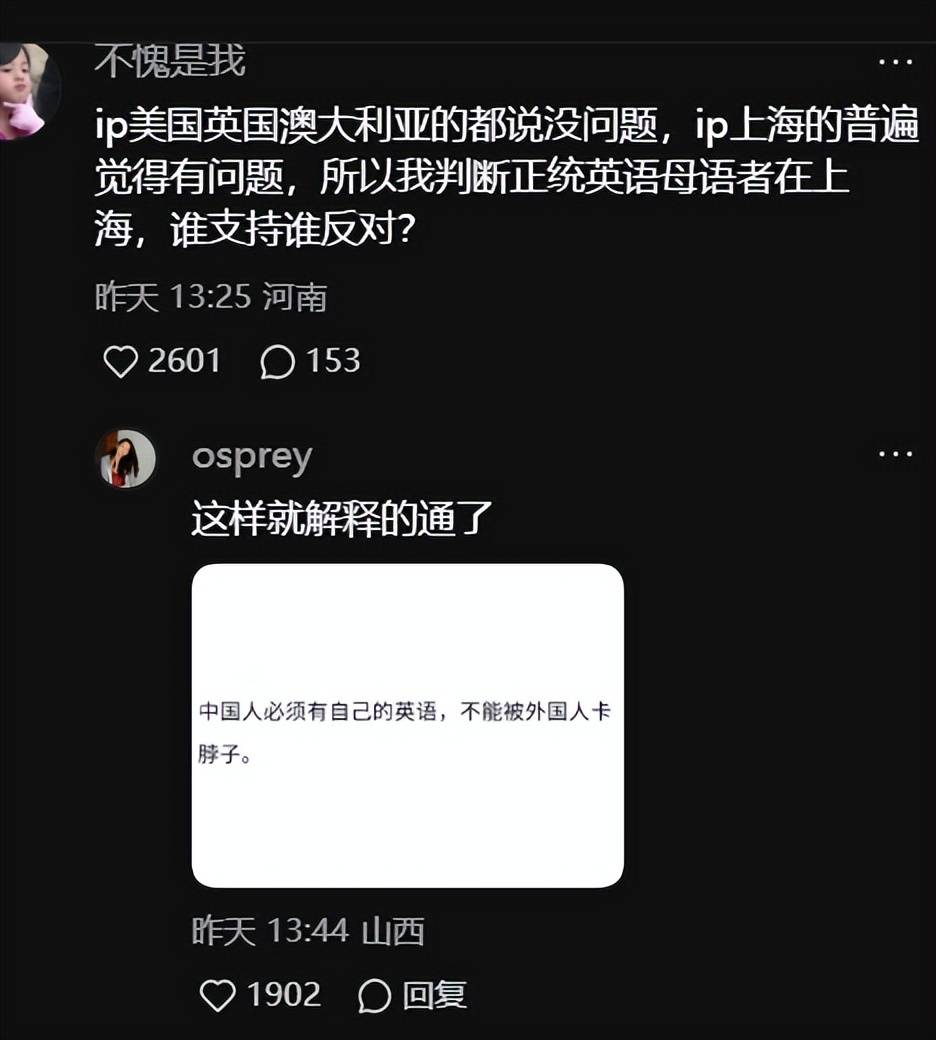Like osprey's reply with 1902 likes
Image resolution: width=936 pixels, height=1040 pixels.
(x=217, y=995)
